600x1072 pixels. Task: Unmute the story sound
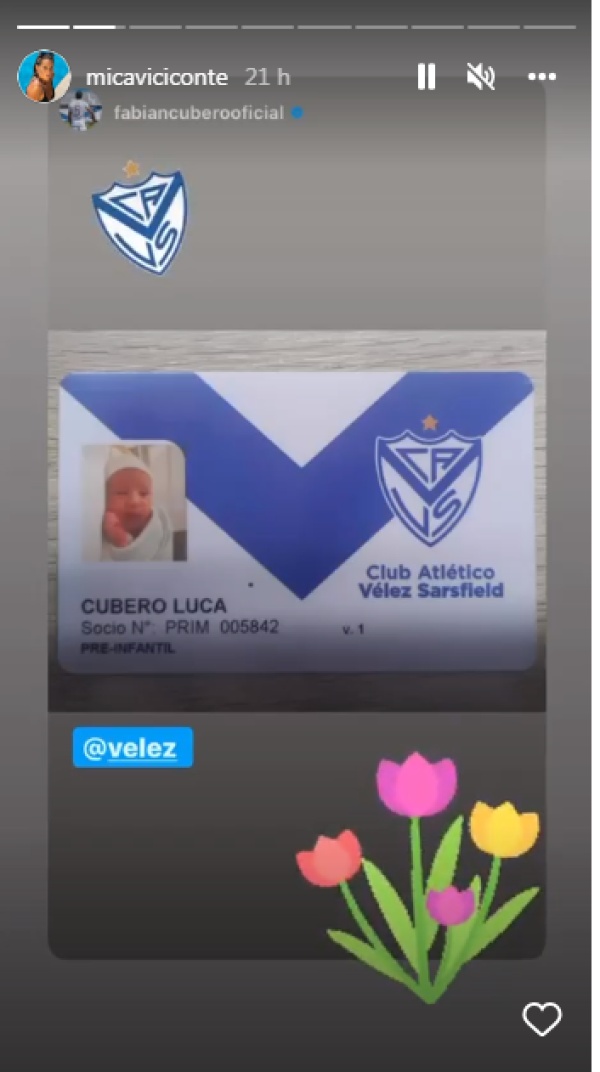click(x=483, y=77)
